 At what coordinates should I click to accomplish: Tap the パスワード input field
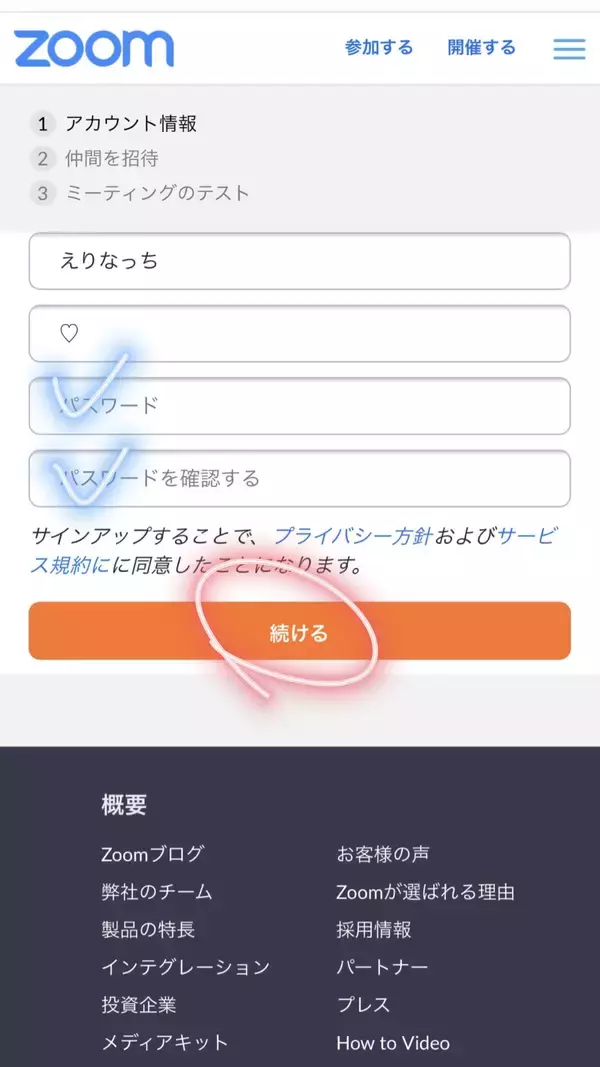(x=299, y=406)
